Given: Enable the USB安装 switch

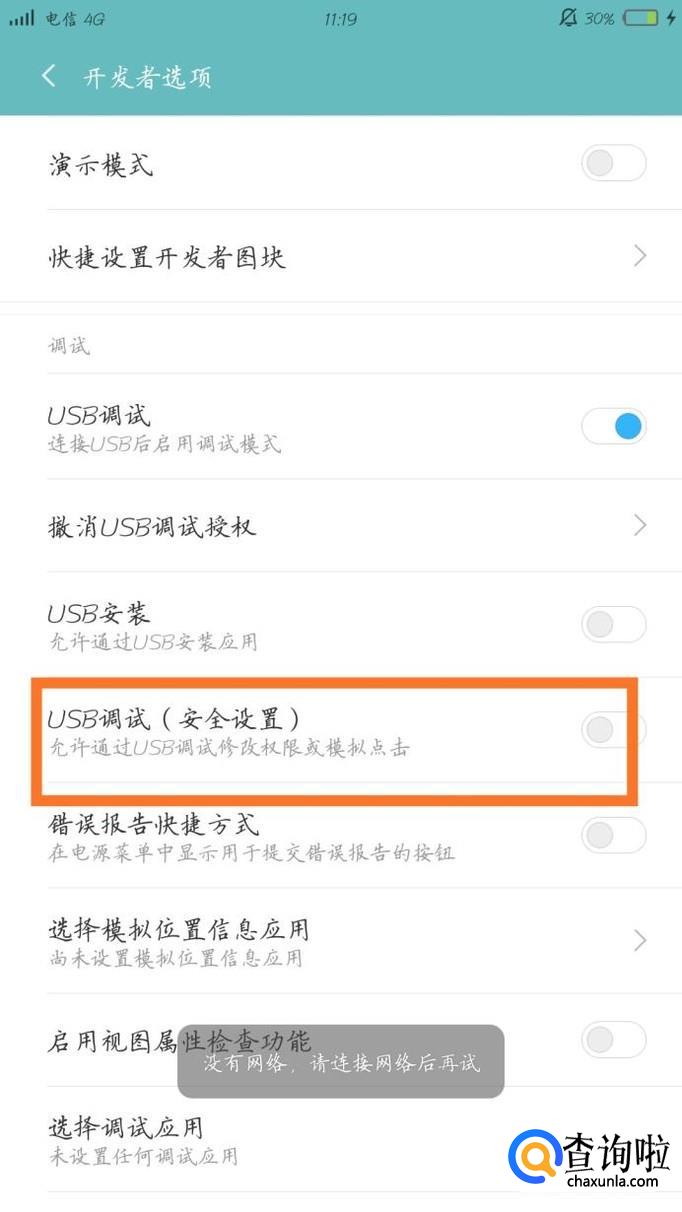Looking at the screenshot, I should [x=613, y=625].
